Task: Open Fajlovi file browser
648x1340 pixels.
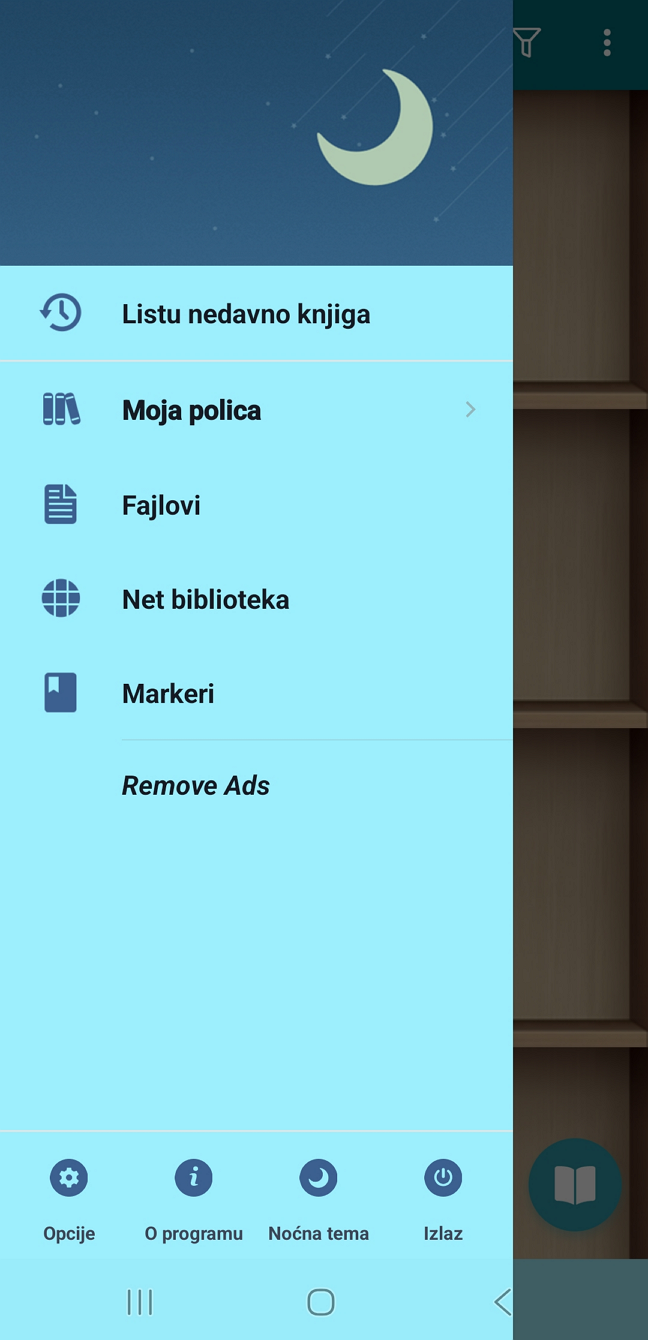Action: (161, 505)
